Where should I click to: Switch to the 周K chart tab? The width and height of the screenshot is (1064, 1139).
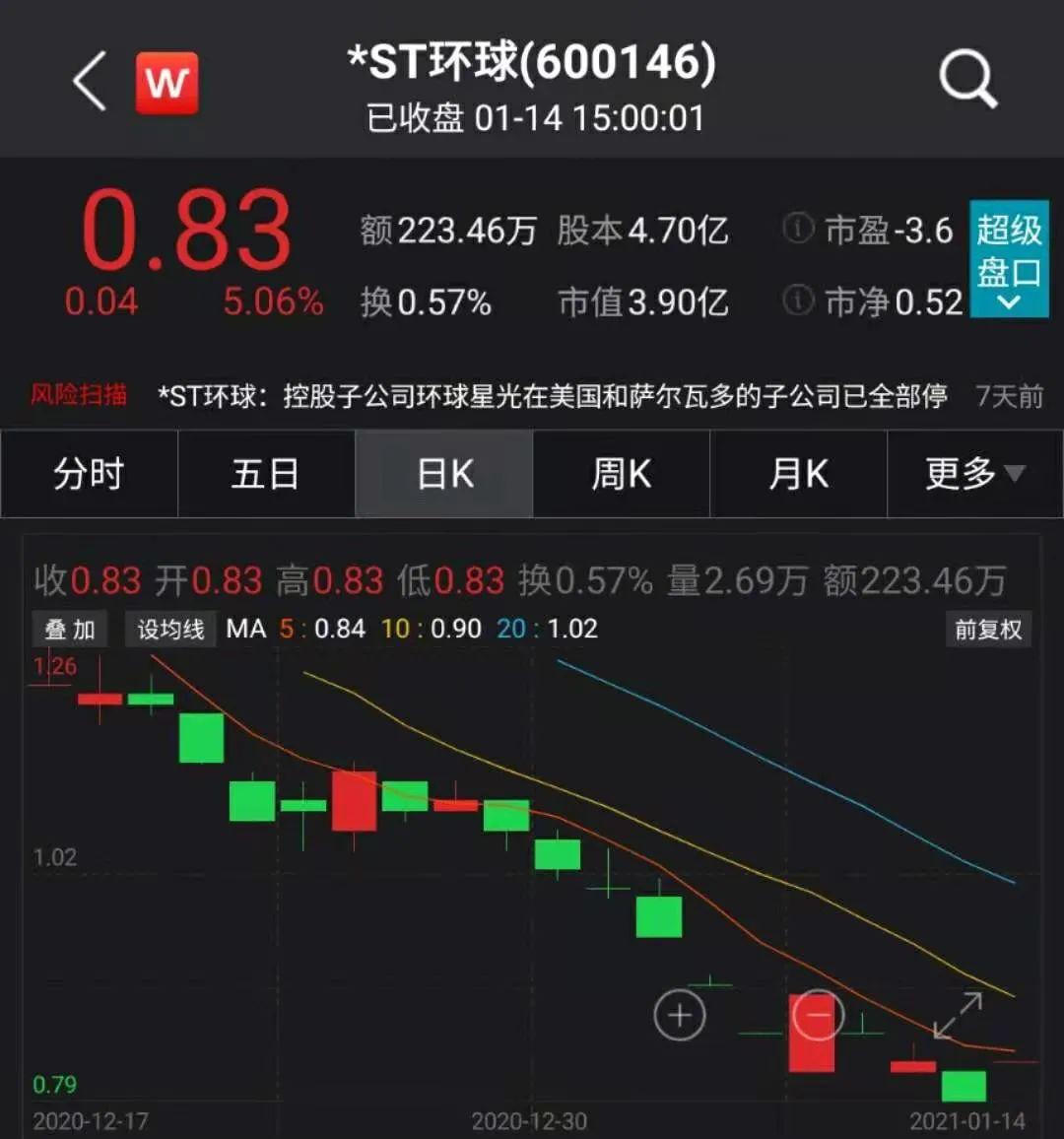pos(621,474)
